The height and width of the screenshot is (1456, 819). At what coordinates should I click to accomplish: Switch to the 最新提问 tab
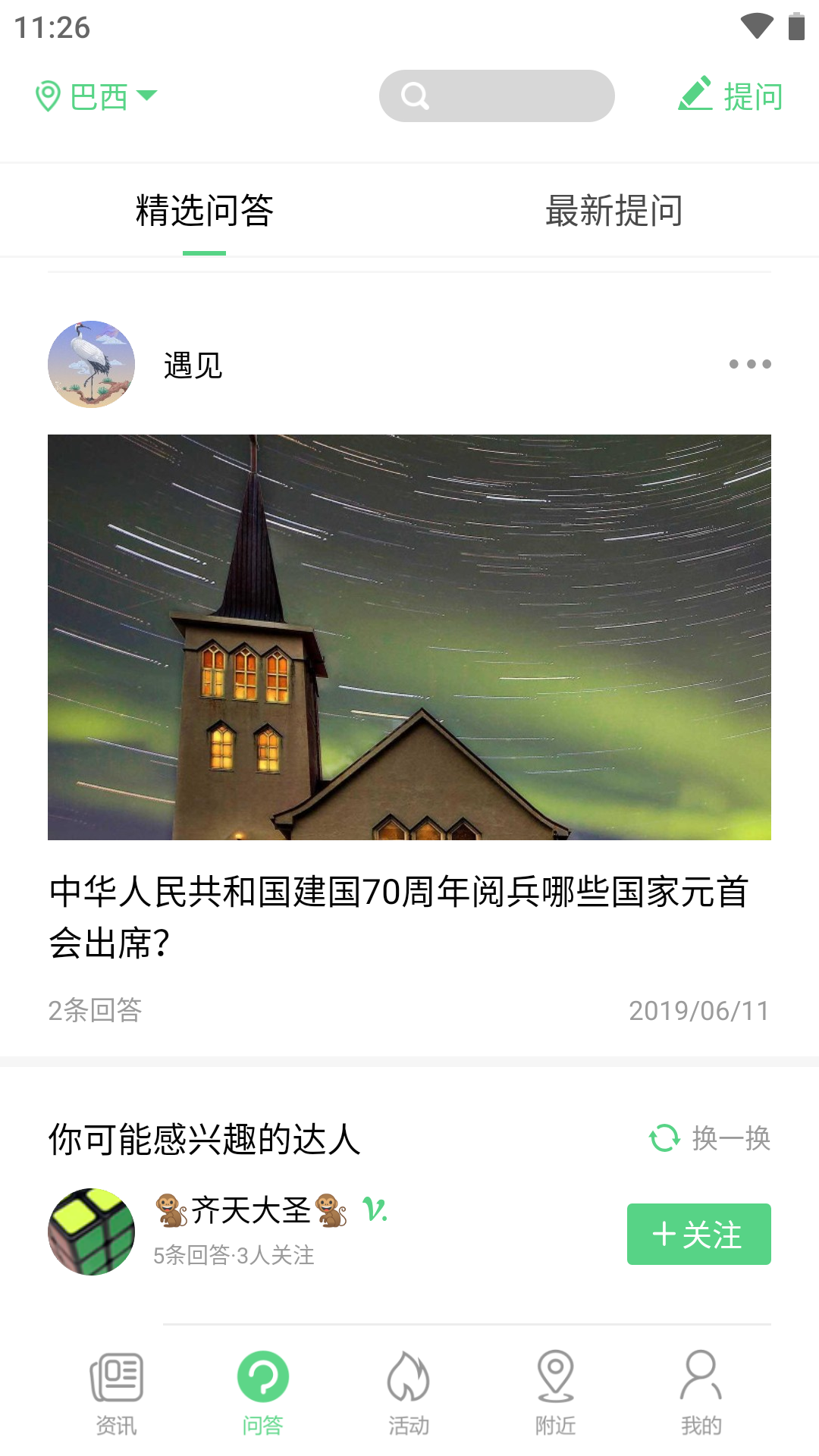click(613, 211)
